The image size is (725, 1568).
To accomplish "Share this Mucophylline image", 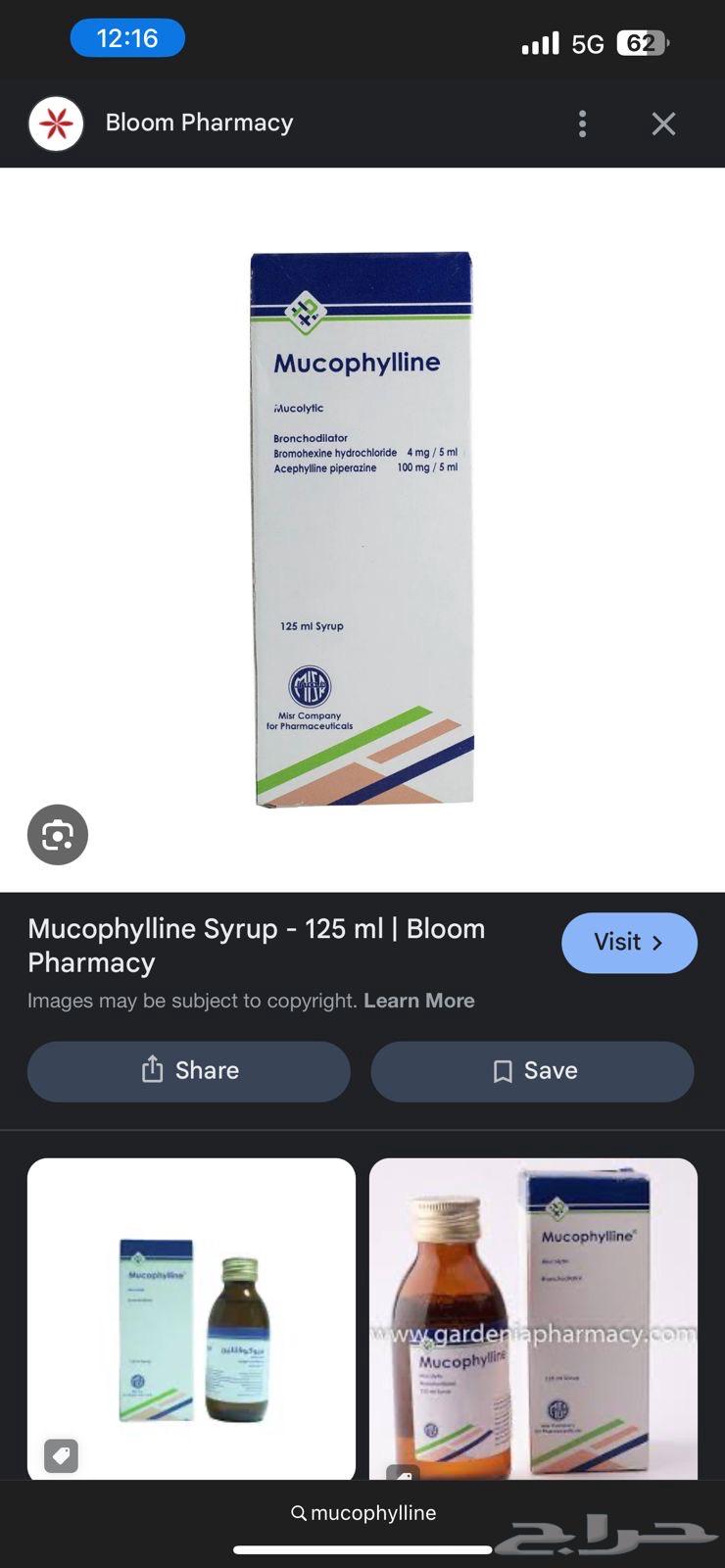I will (189, 1070).
